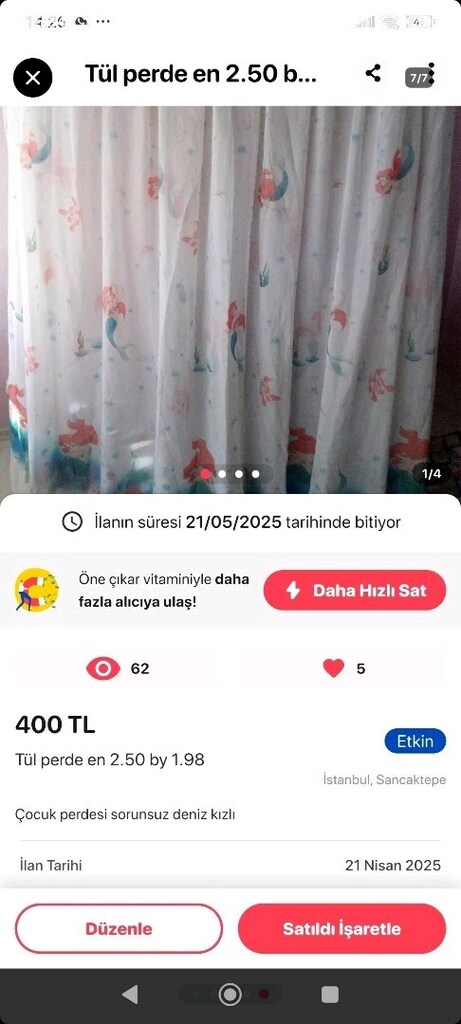The width and height of the screenshot is (461, 1024).
Task: Close the listing with the X button
Action: pyautogui.click(x=33, y=78)
